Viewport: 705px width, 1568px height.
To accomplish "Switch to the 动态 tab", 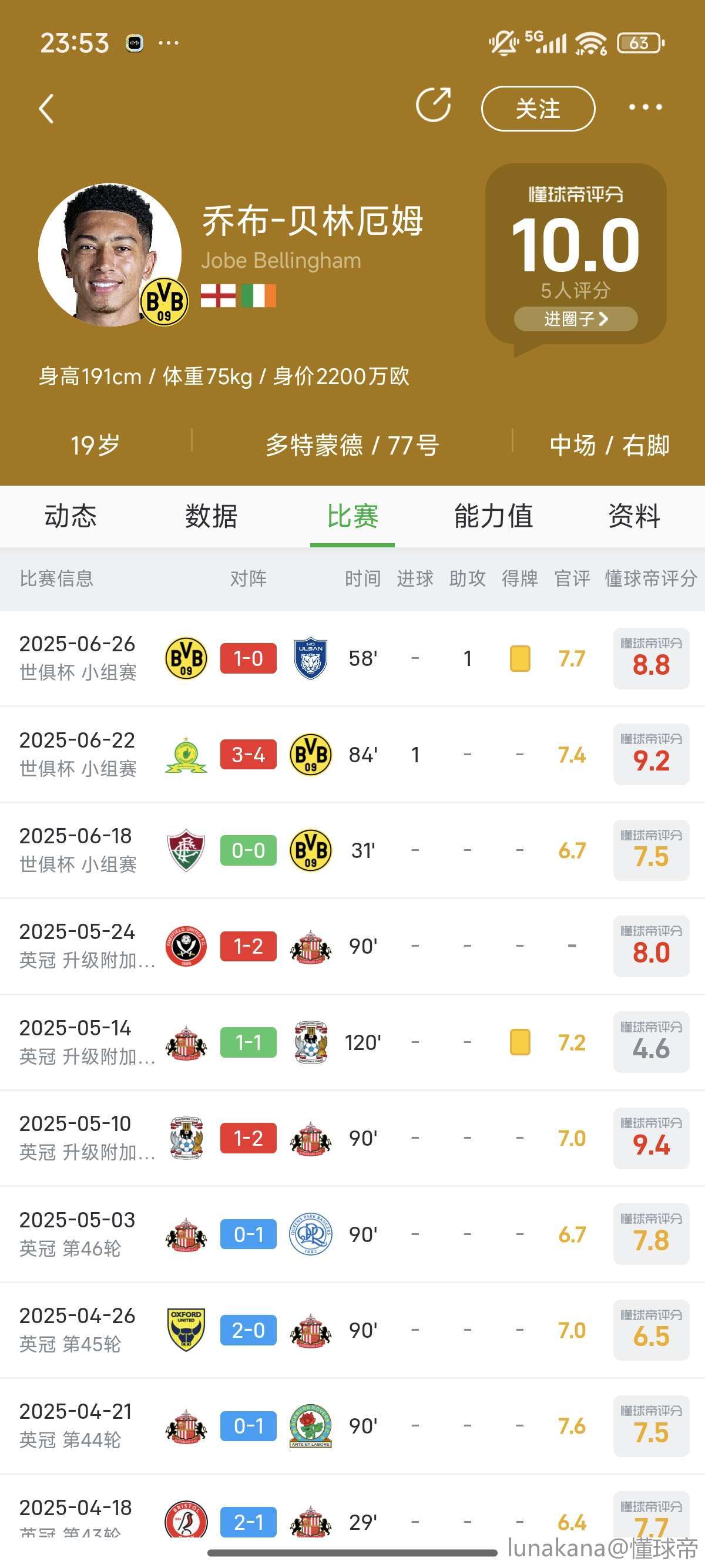I will coord(70,516).
